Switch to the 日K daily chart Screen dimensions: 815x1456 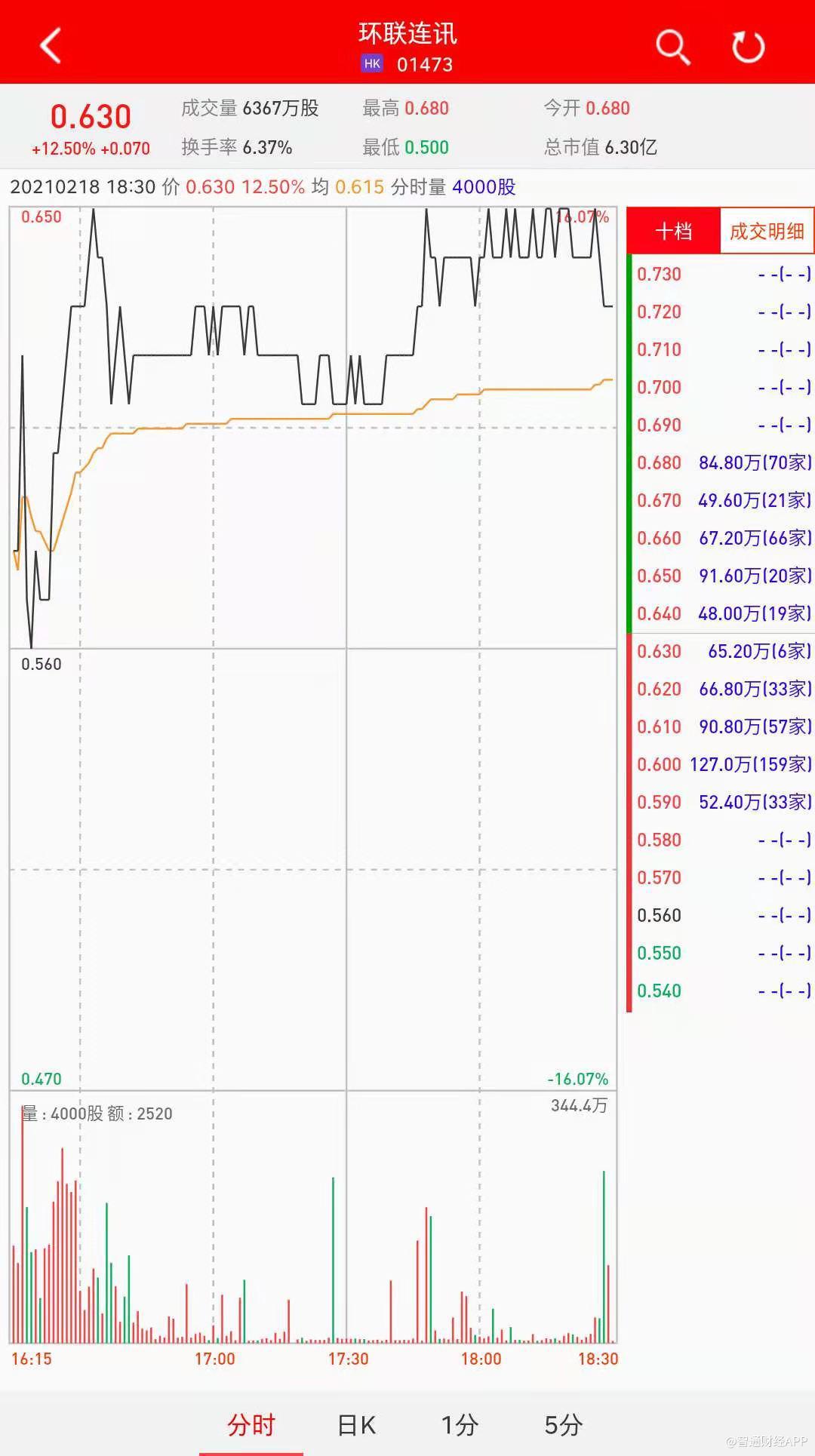356,1424
